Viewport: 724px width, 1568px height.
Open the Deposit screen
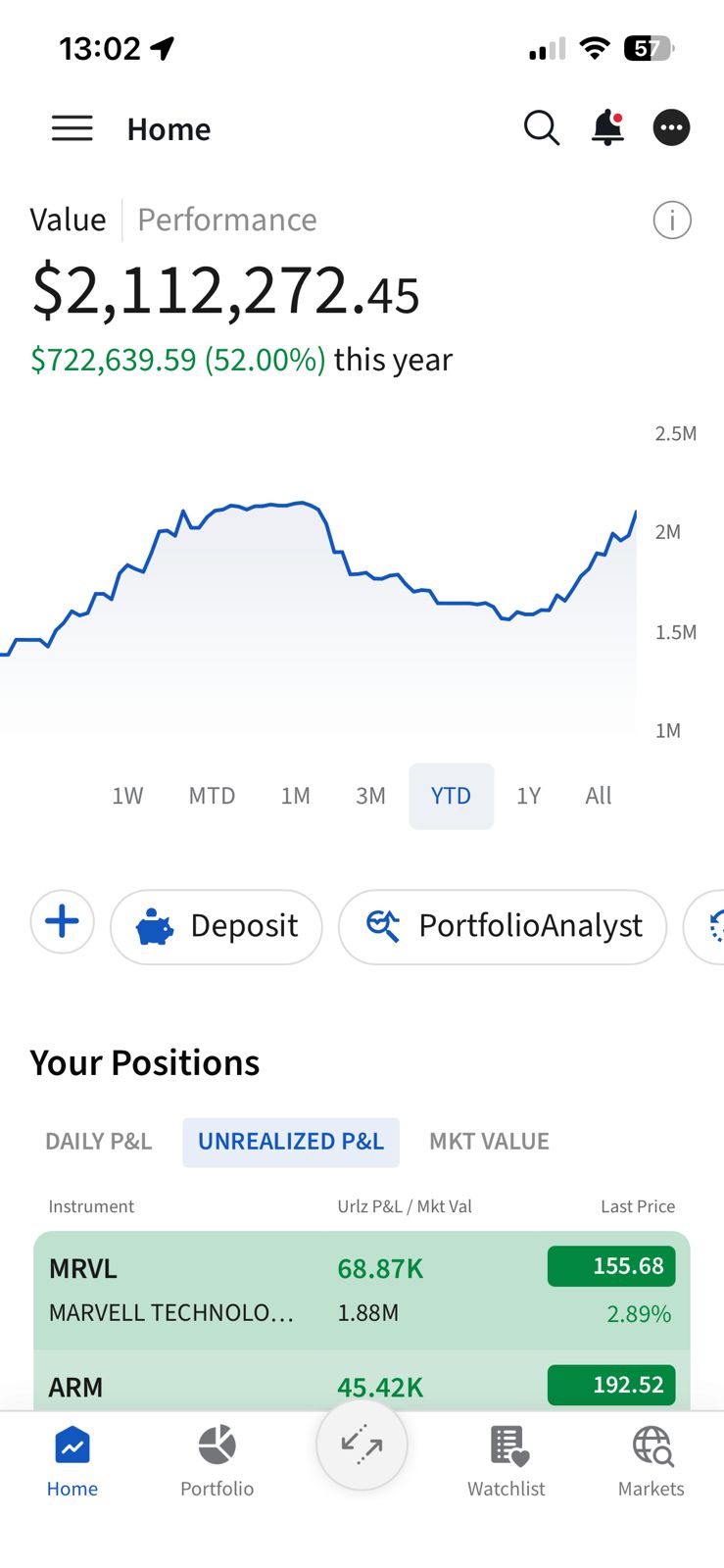pos(216,925)
